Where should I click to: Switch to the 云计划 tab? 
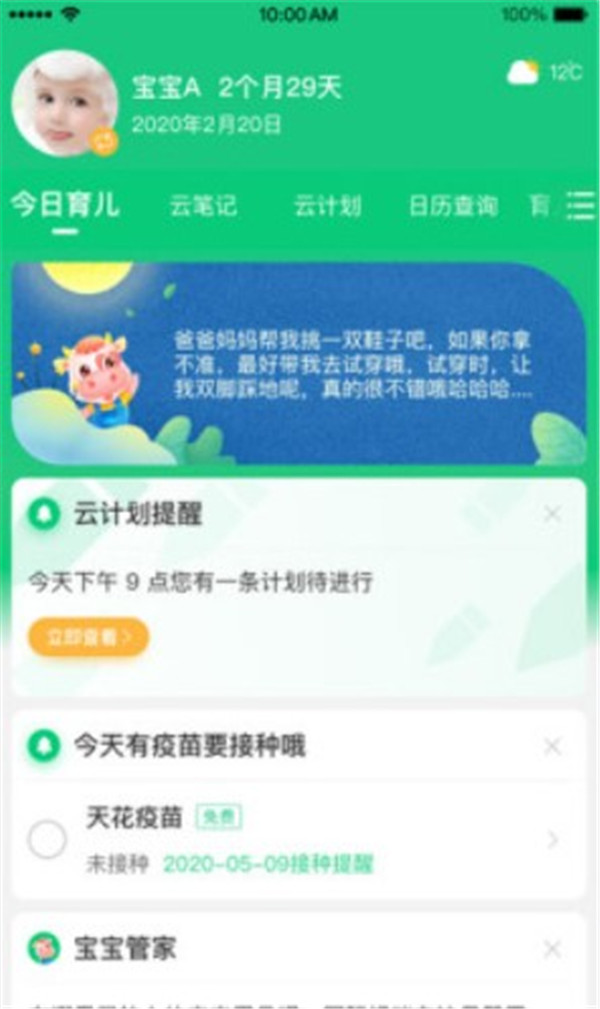pos(327,207)
